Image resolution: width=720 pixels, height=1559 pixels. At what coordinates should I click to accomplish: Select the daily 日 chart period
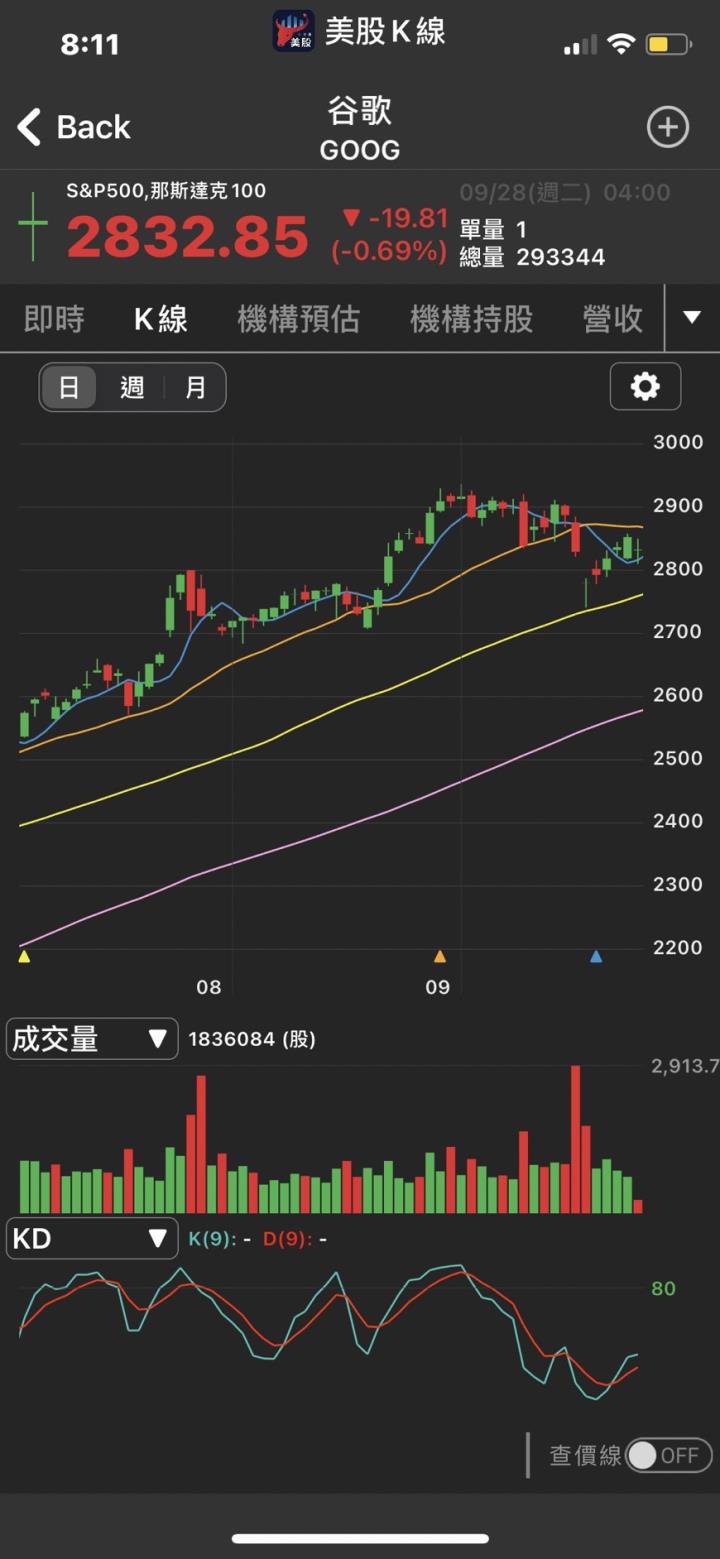[69, 388]
